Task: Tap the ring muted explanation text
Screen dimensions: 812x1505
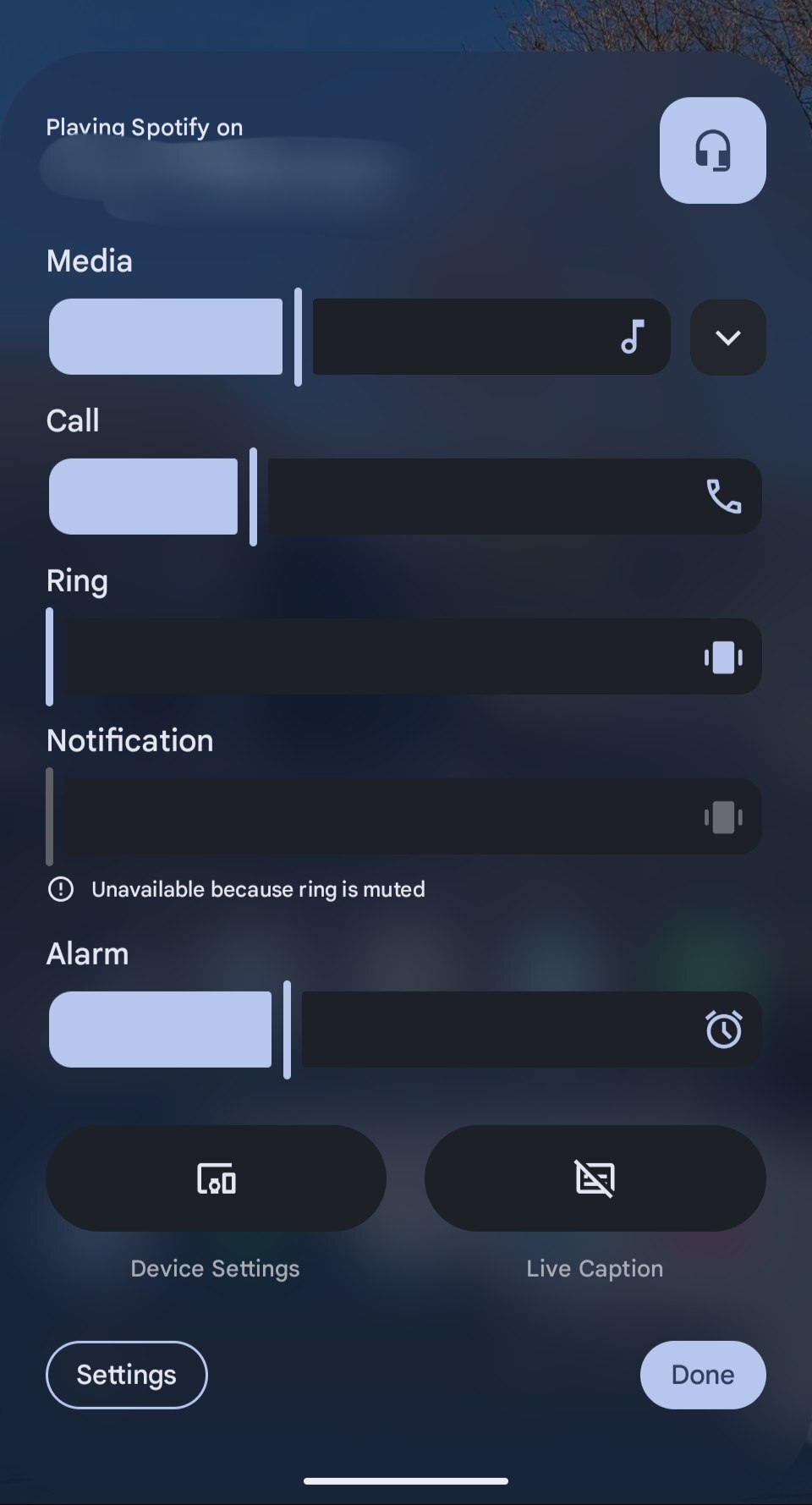Action: [x=258, y=889]
